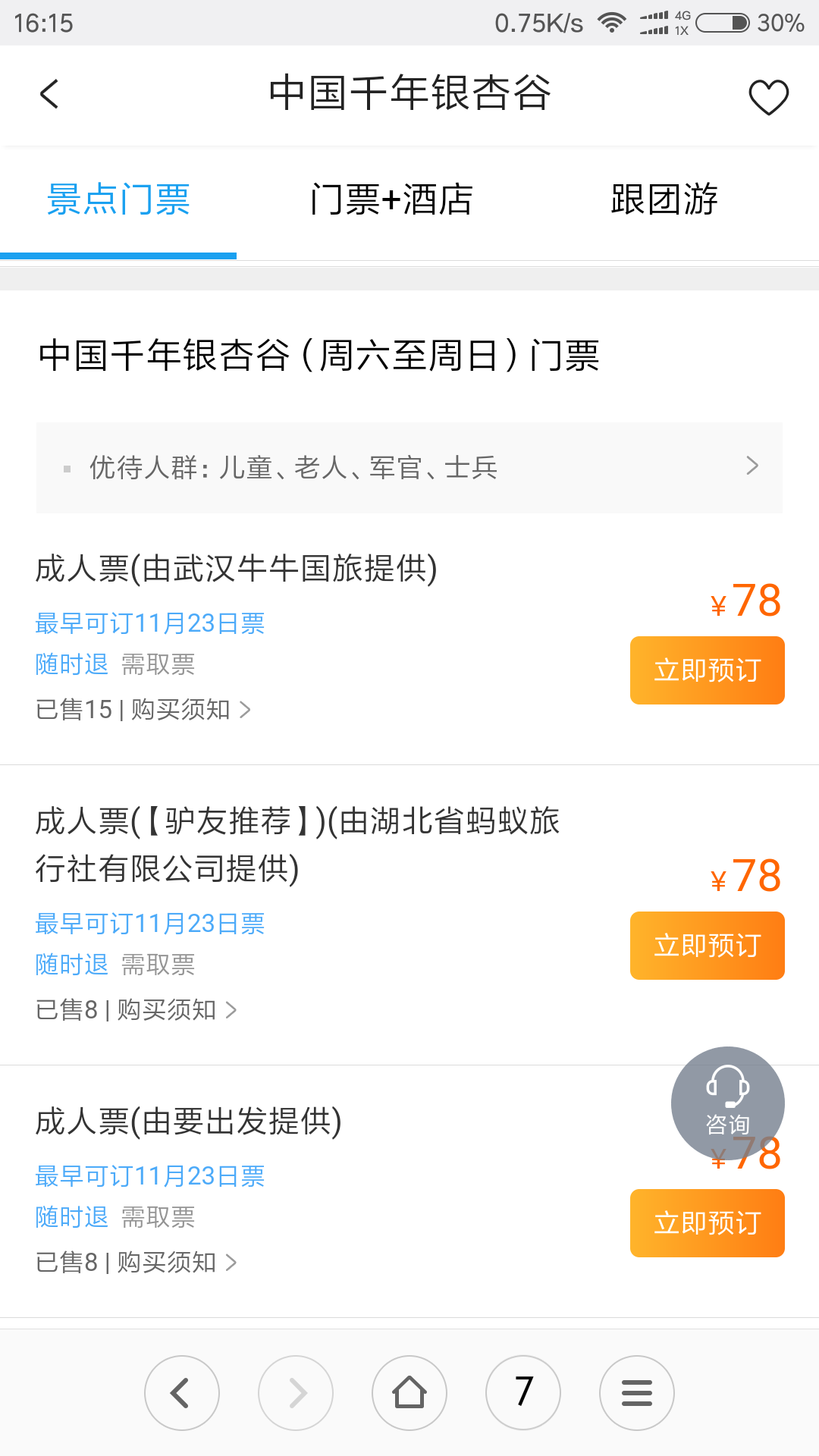Book the 驴友推荐 adult ticket now

tap(707, 946)
